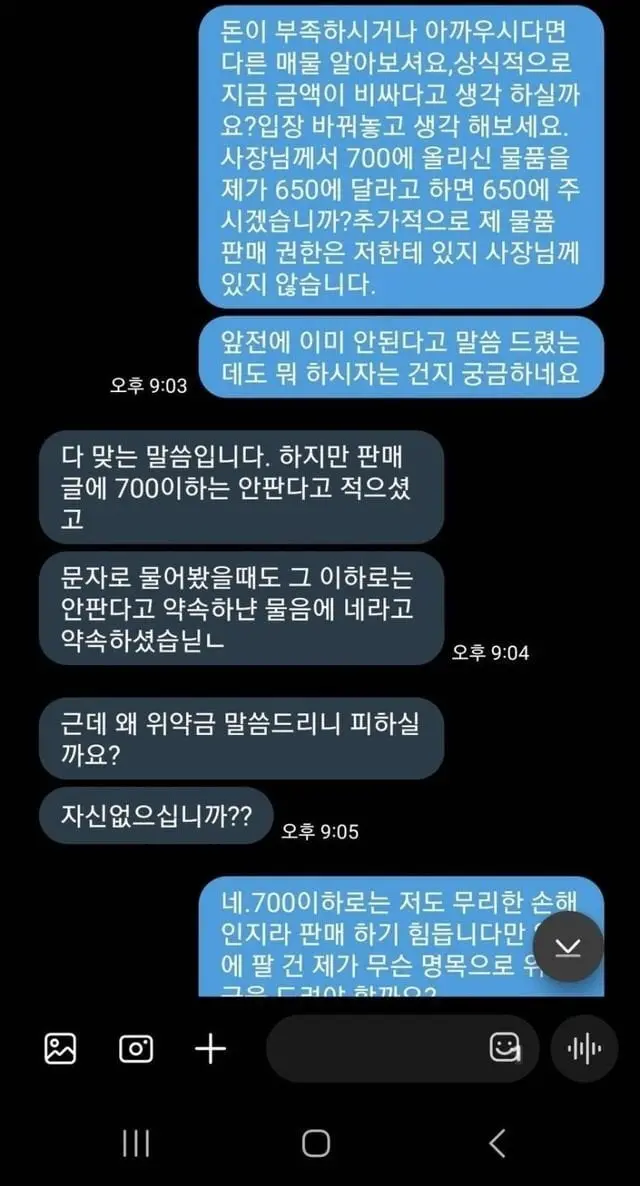The height and width of the screenshot is (1186, 640).
Task: Launch the camera from the message bar
Action: 136,1048
